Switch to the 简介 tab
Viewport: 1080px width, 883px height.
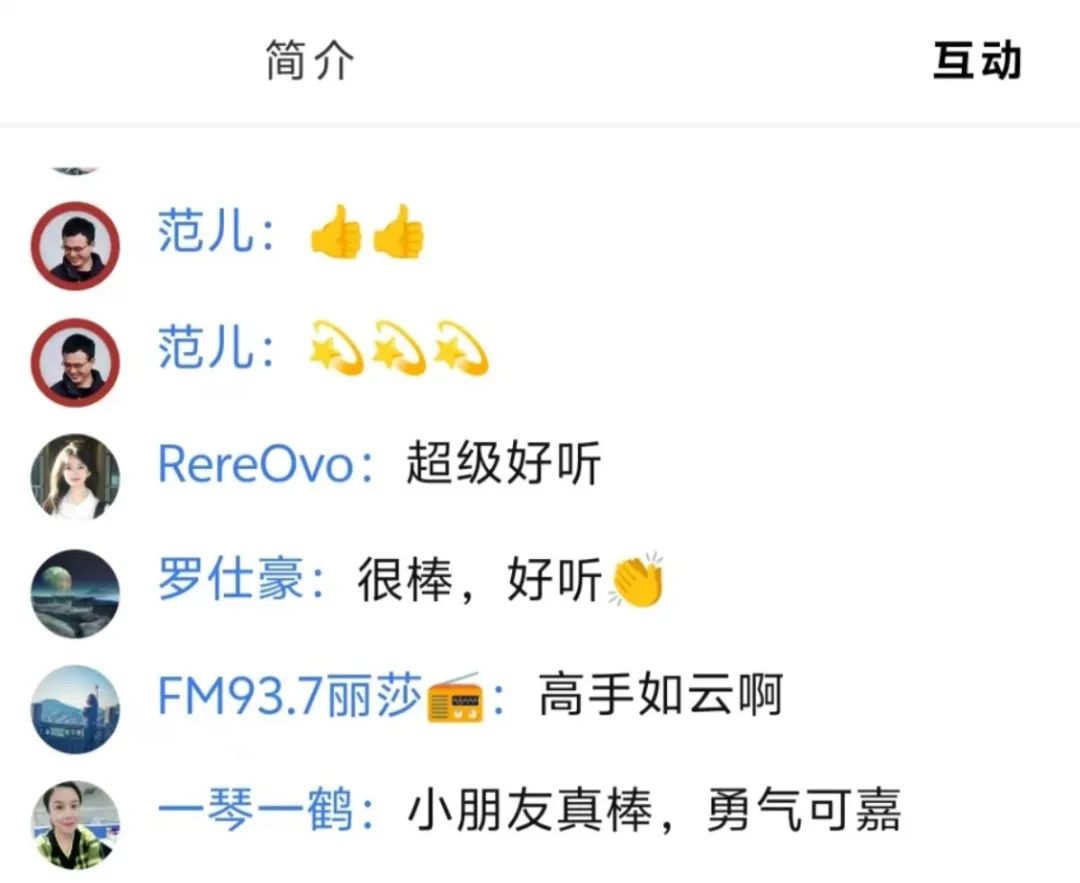[310, 61]
